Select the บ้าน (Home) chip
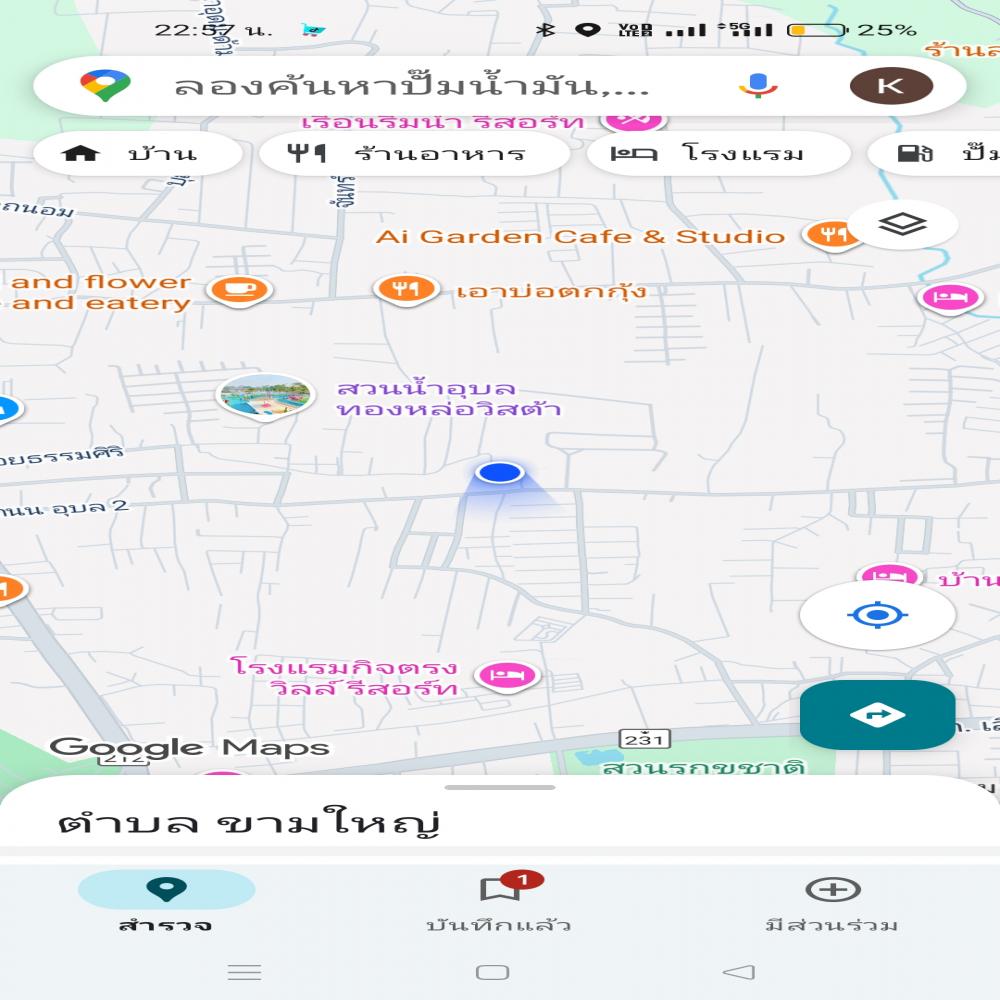This screenshot has height=1000, width=1000. [x=138, y=154]
